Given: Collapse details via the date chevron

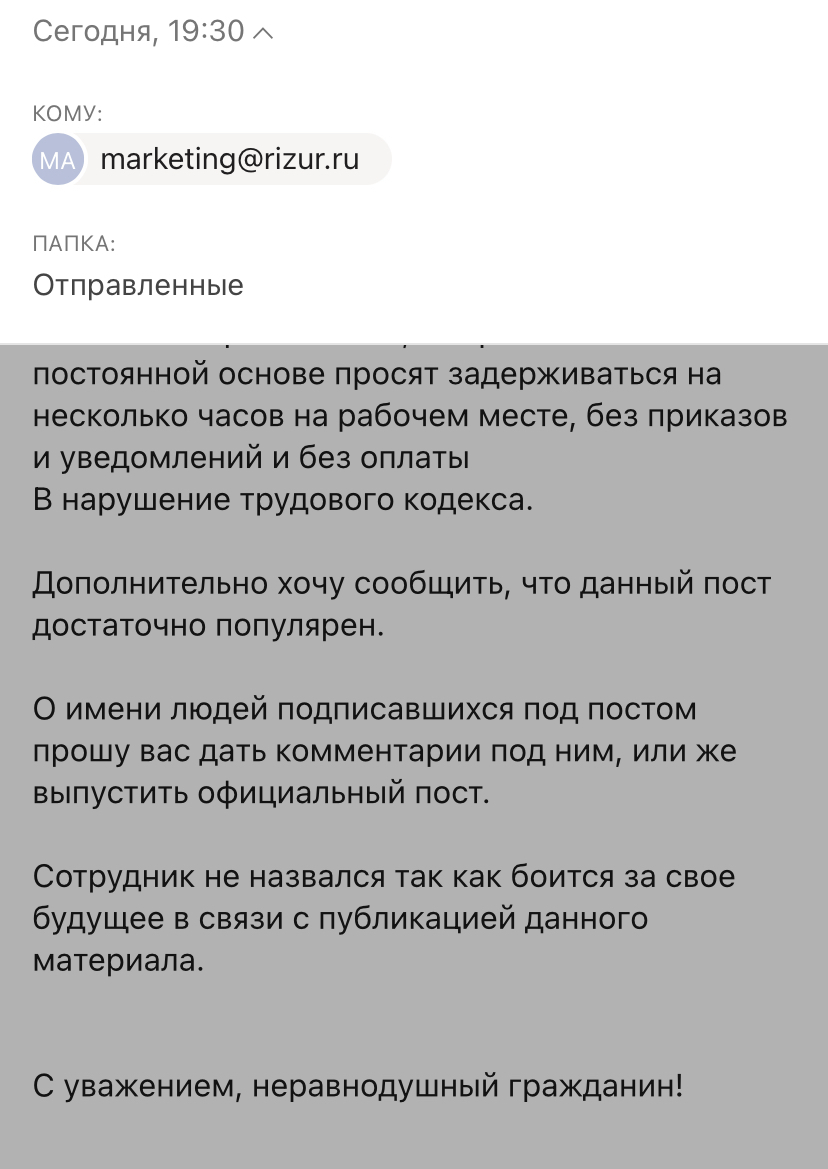Looking at the screenshot, I should click(264, 33).
